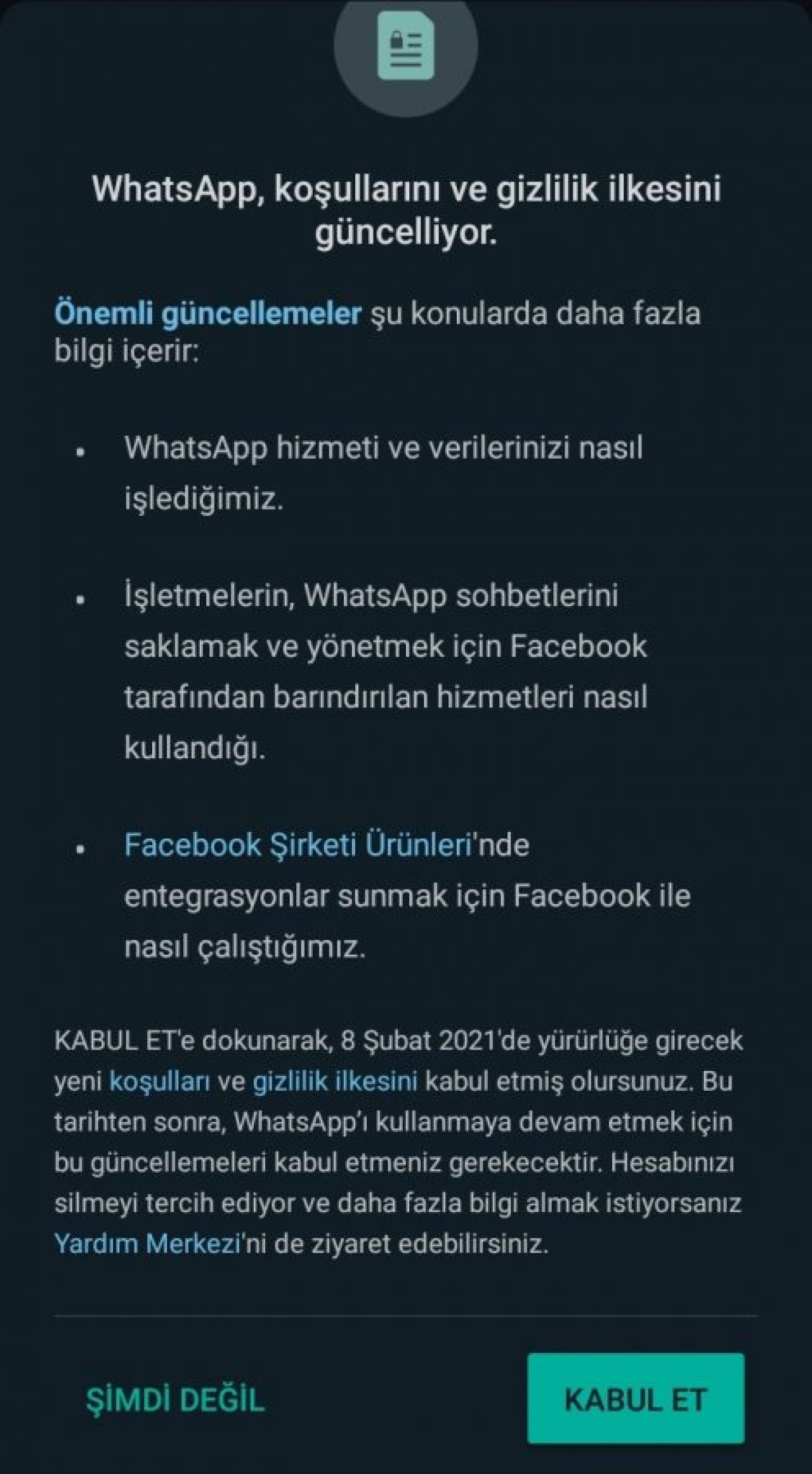812x1474 pixels.
Task: Open the Önemli güncellemeler link
Action: click(207, 313)
